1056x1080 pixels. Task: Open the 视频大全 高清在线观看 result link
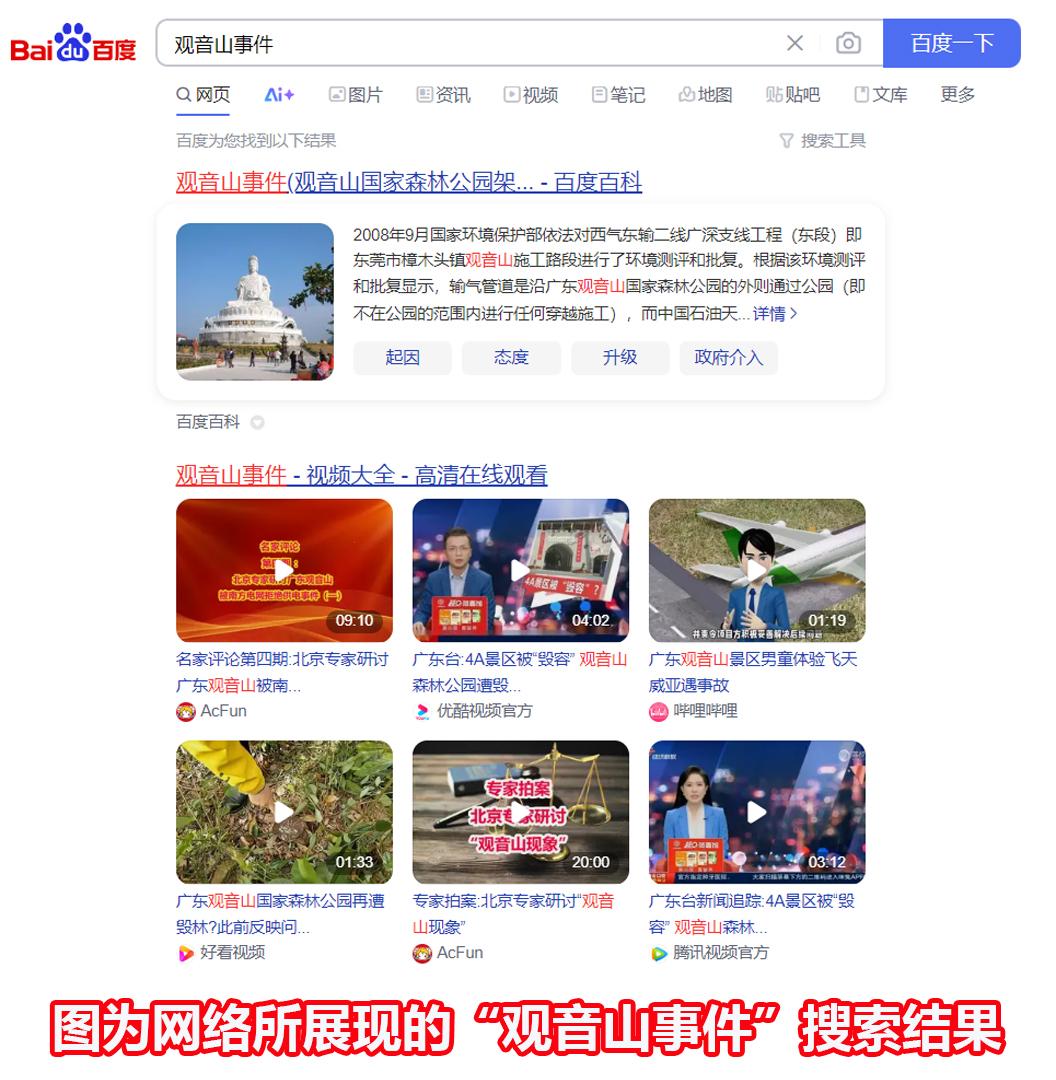(362, 475)
